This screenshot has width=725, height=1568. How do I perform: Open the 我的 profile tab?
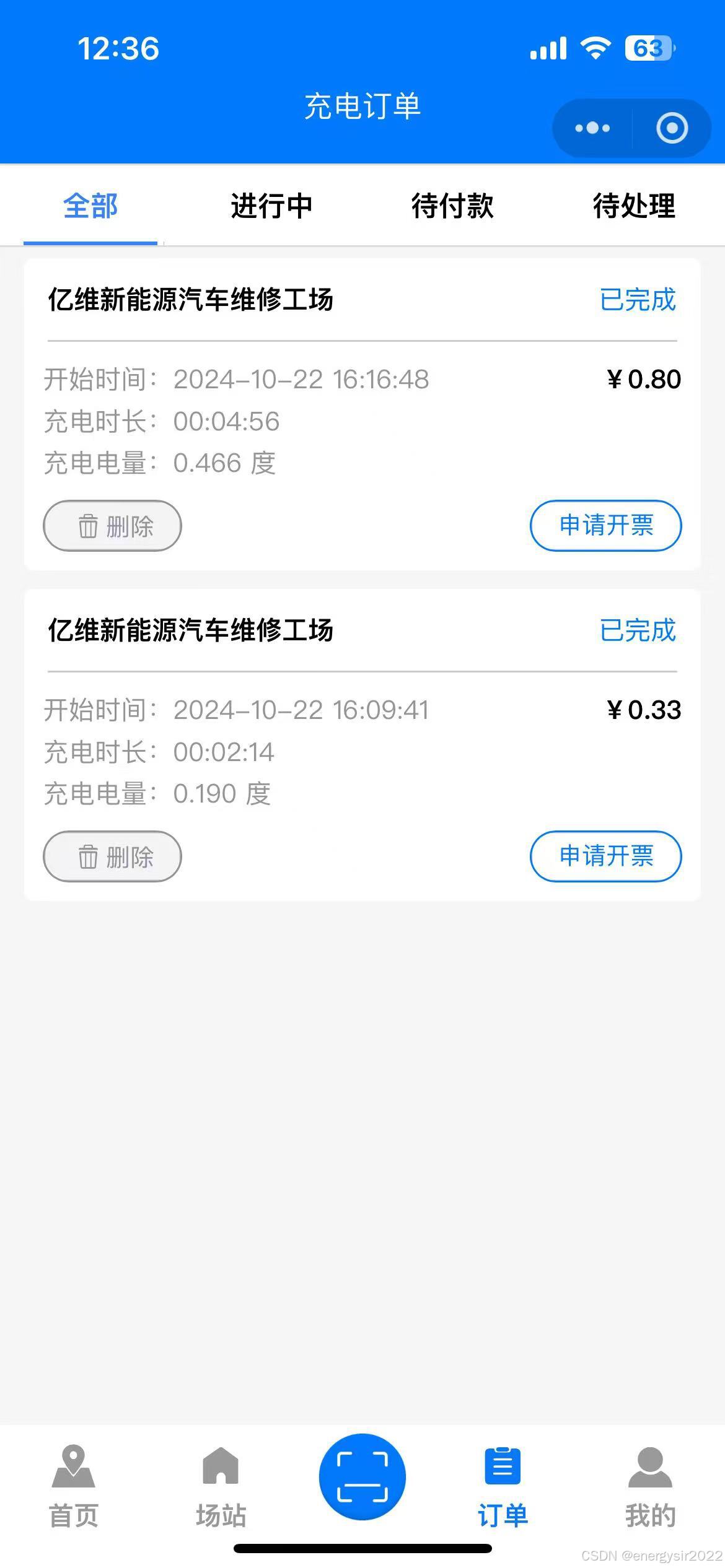(650, 1486)
